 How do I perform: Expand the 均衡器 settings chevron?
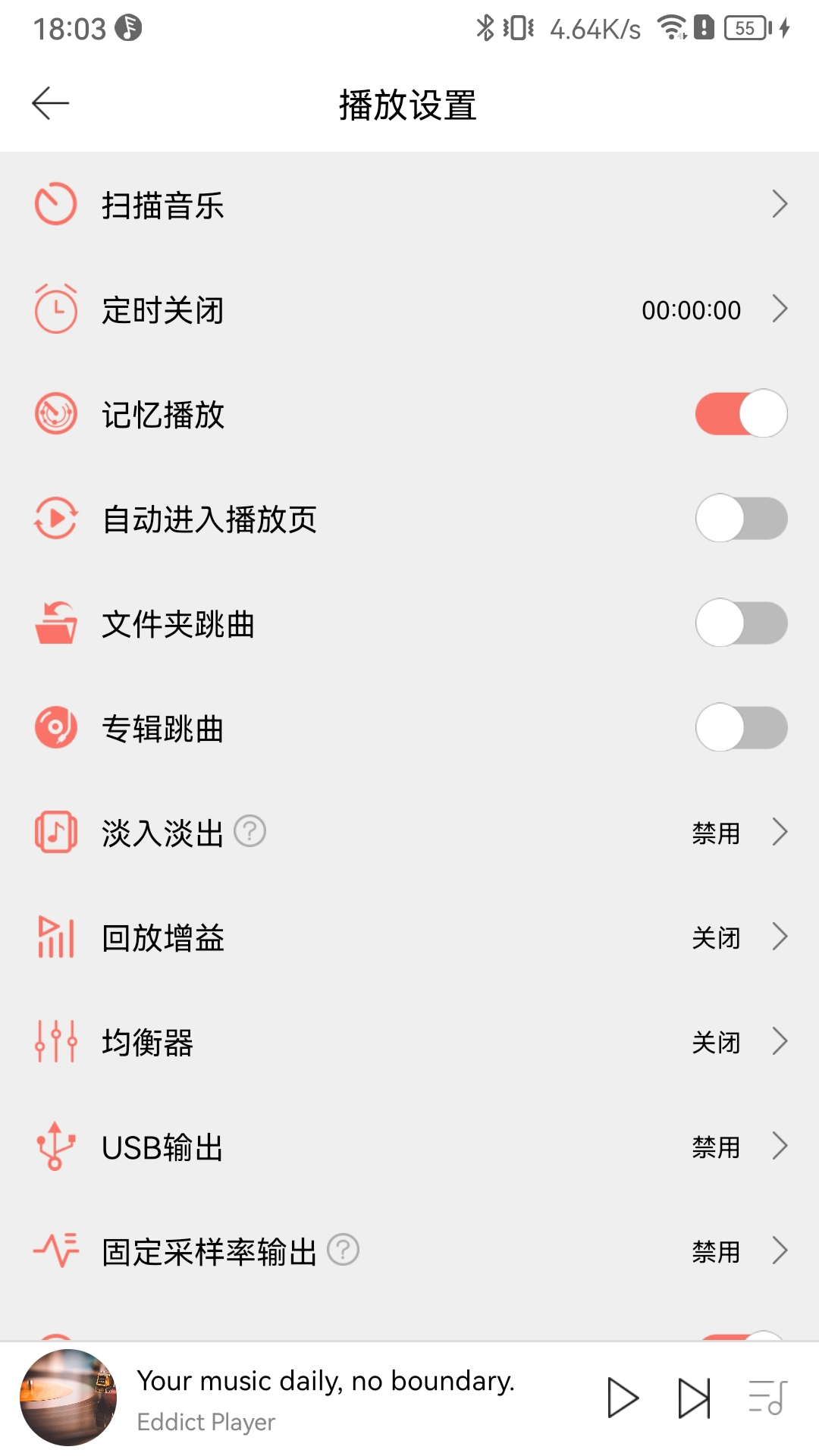(x=780, y=1043)
